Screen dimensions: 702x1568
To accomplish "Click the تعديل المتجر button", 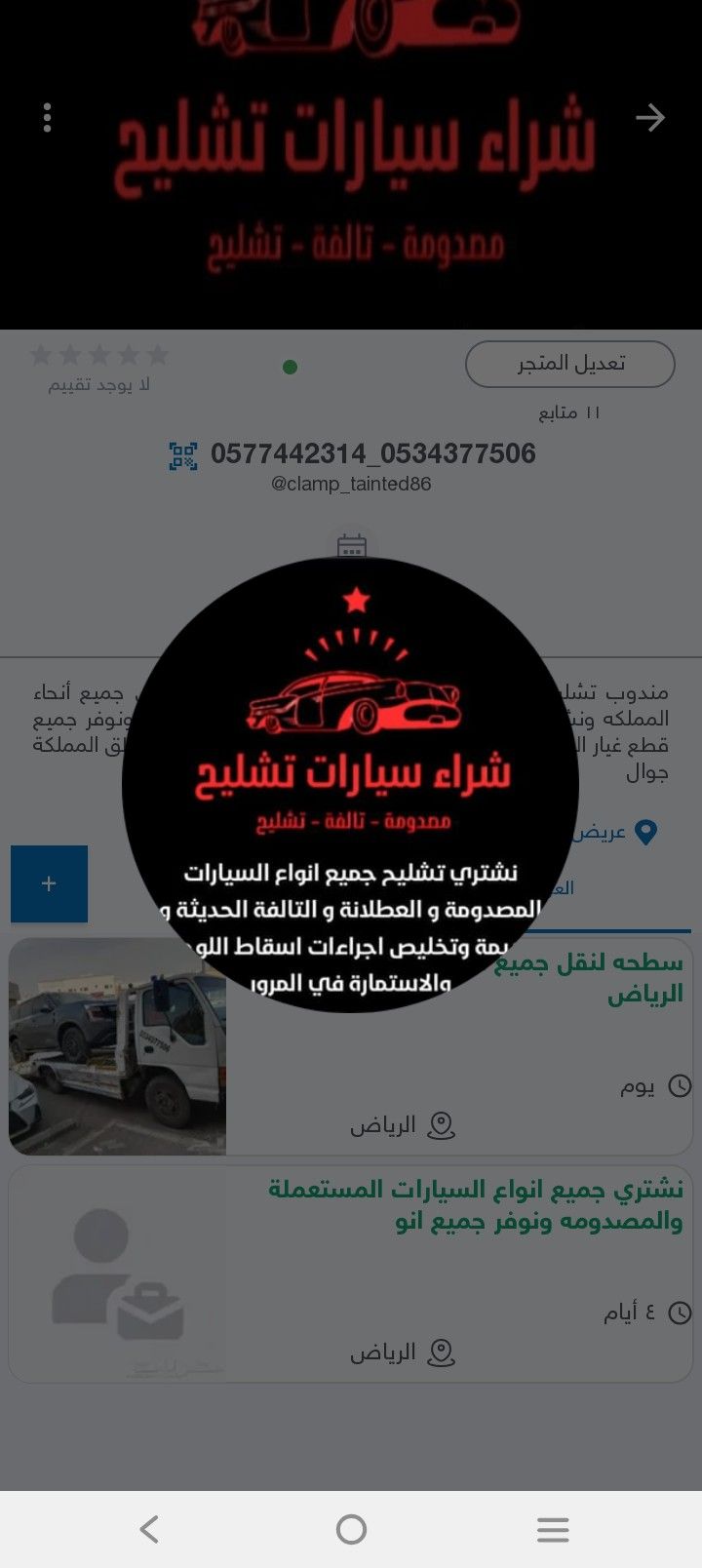I will tap(572, 364).
